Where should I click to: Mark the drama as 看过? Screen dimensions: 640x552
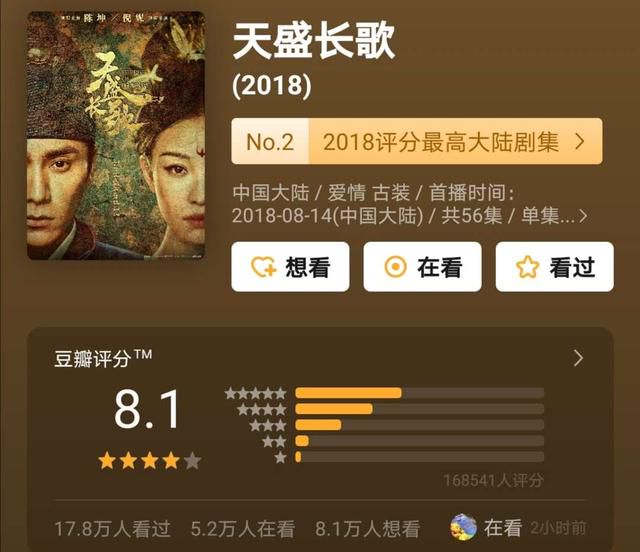pyautogui.click(x=555, y=266)
